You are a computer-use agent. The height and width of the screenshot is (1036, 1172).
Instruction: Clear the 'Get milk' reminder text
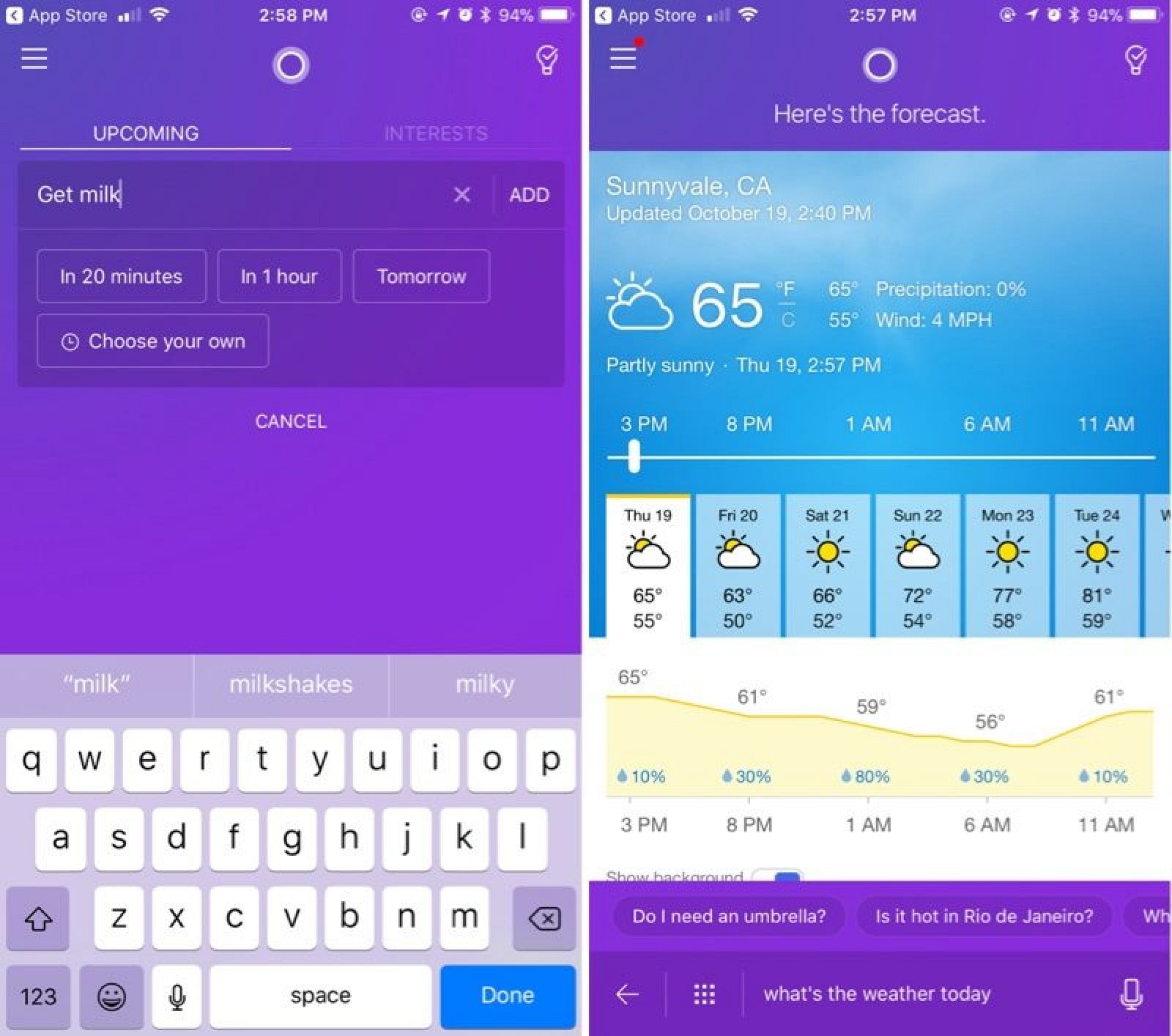[461, 195]
